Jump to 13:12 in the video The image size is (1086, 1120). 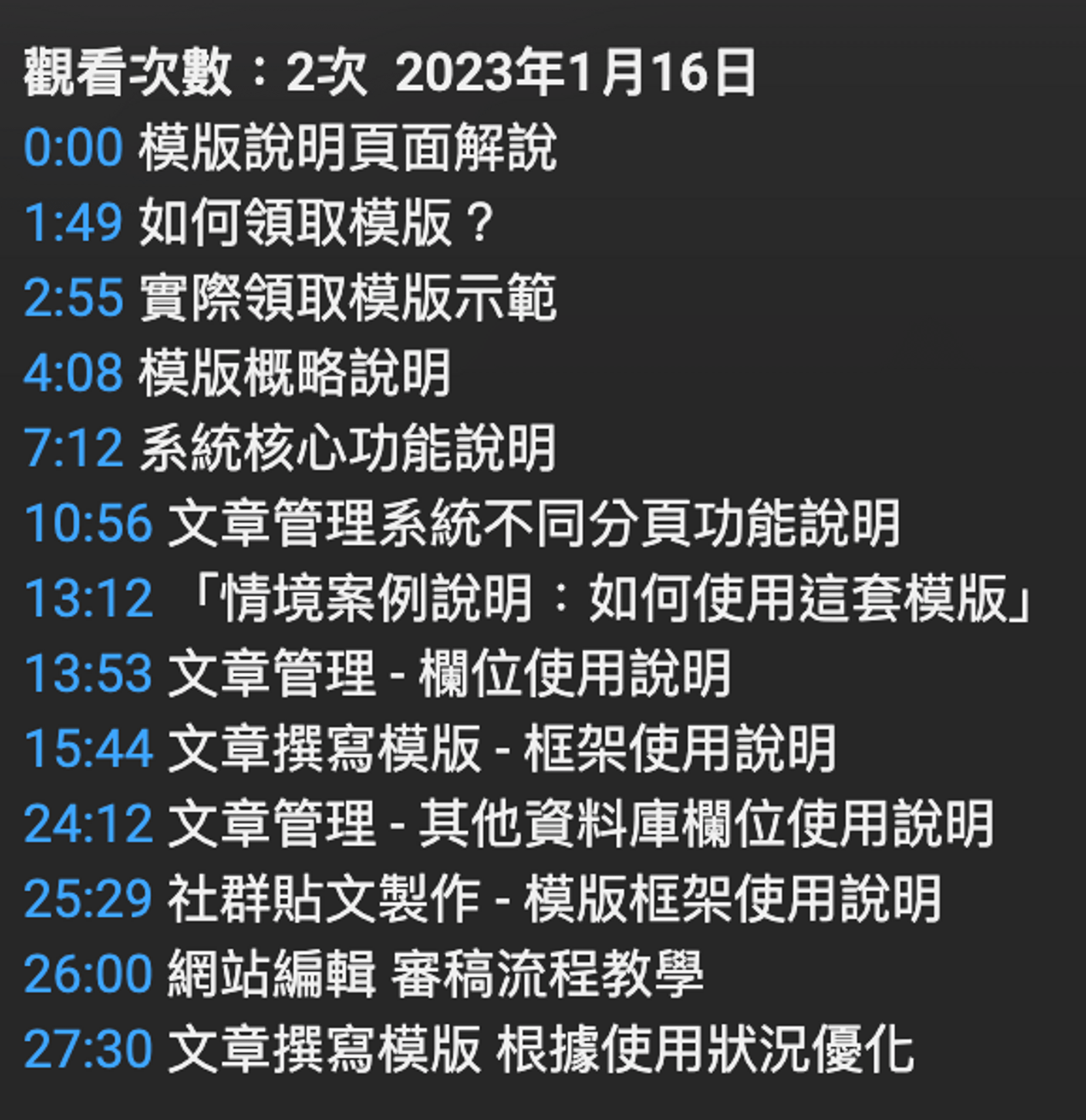point(88,598)
